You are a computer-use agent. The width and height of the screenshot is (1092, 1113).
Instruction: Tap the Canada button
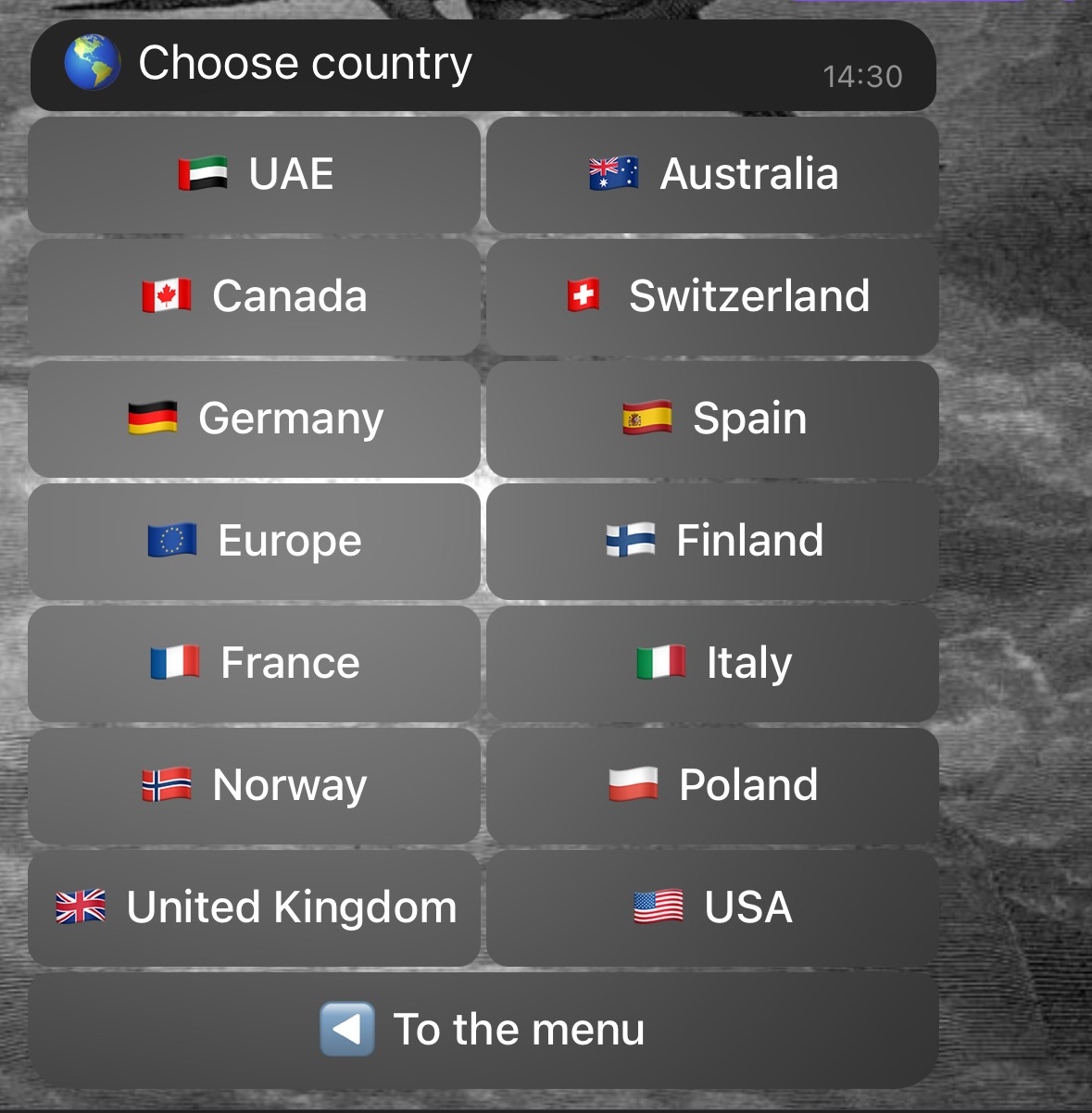pos(254,296)
